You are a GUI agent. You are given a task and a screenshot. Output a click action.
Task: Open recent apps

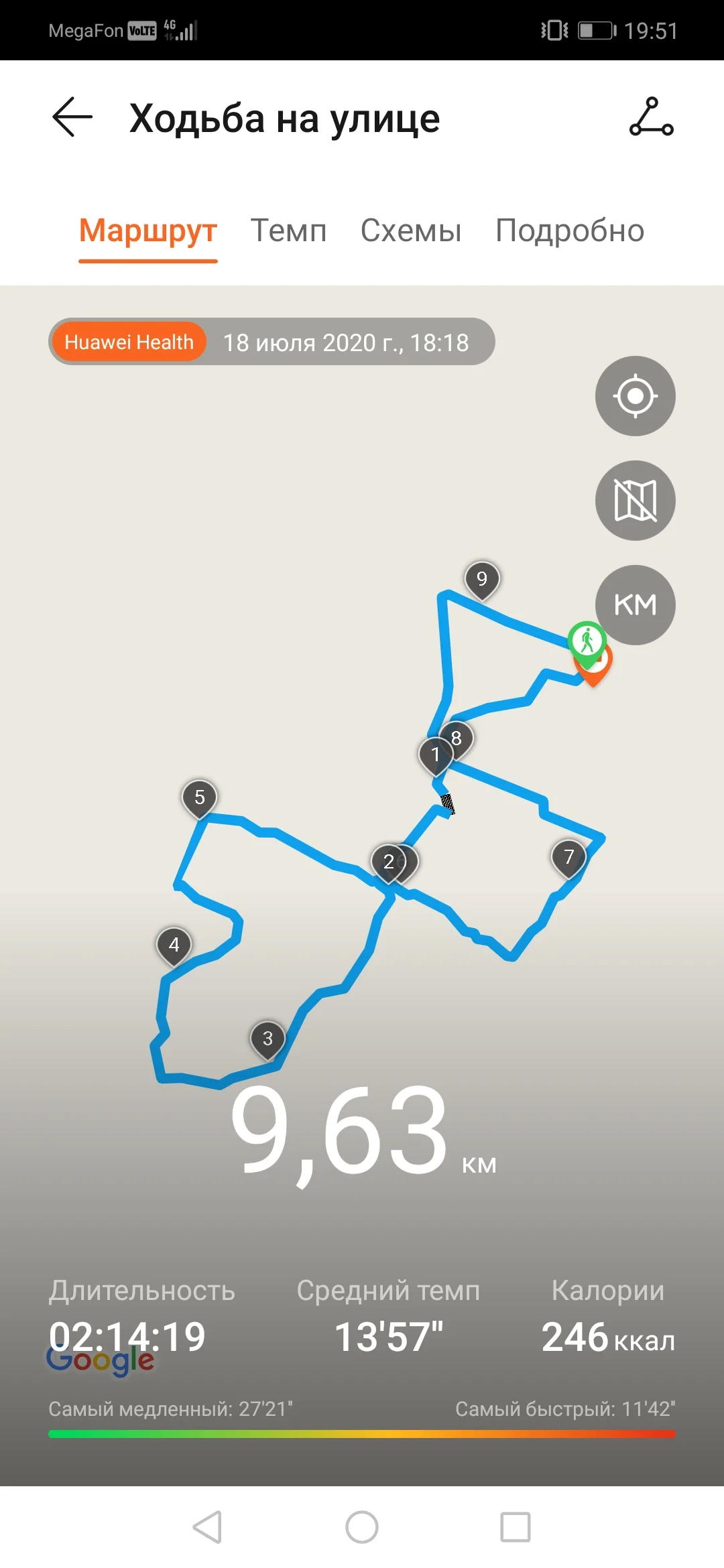pyautogui.click(x=516, y=1527)
